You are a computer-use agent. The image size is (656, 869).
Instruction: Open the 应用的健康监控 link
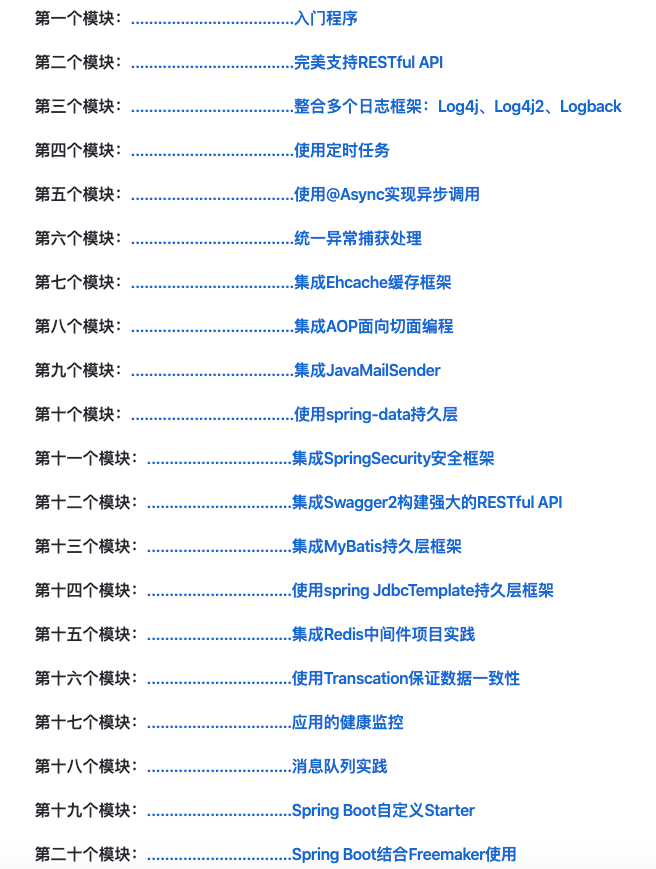tap(348, 722)
